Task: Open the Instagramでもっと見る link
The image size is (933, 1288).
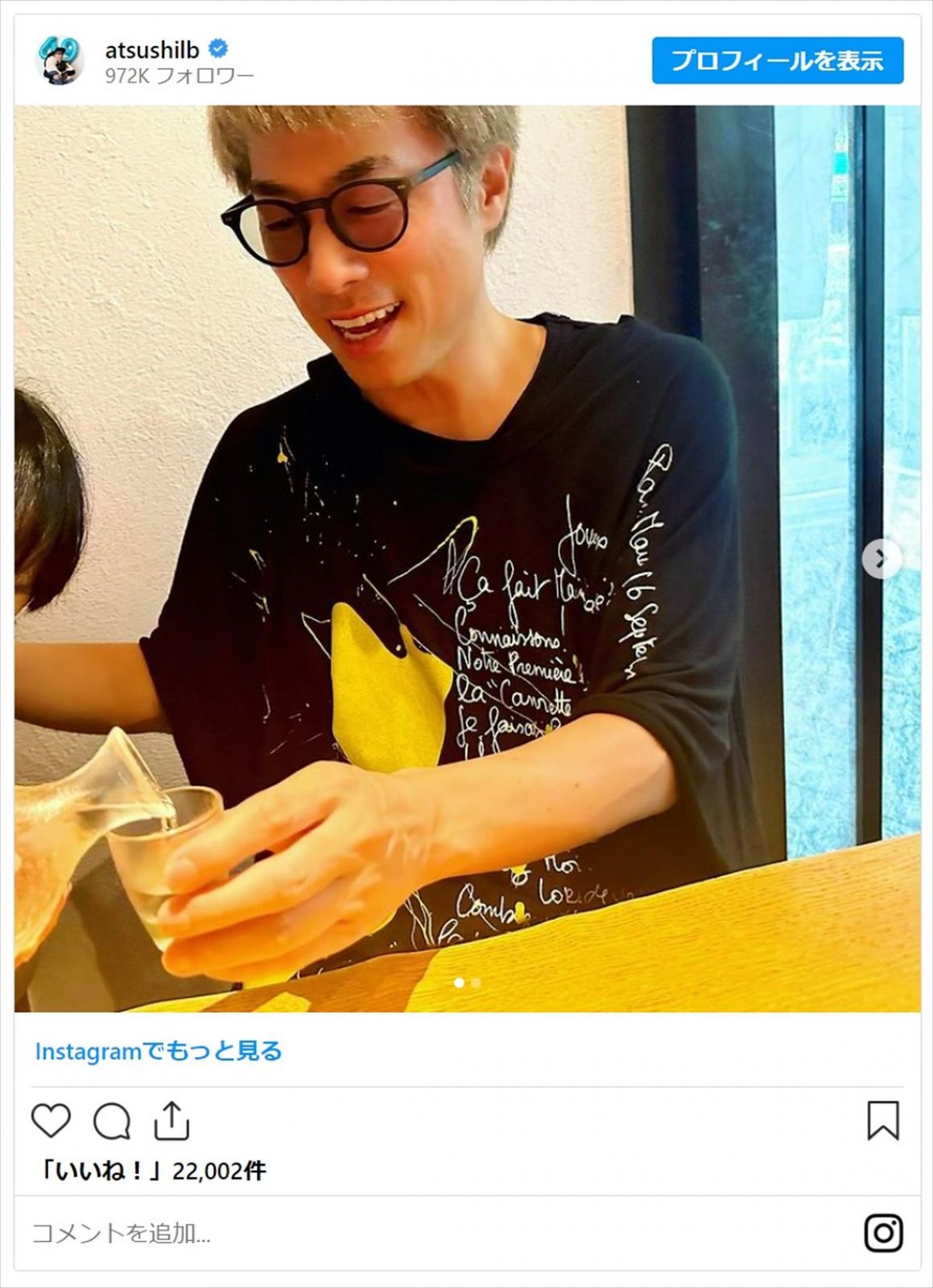Action: (x=159, y=1052)
